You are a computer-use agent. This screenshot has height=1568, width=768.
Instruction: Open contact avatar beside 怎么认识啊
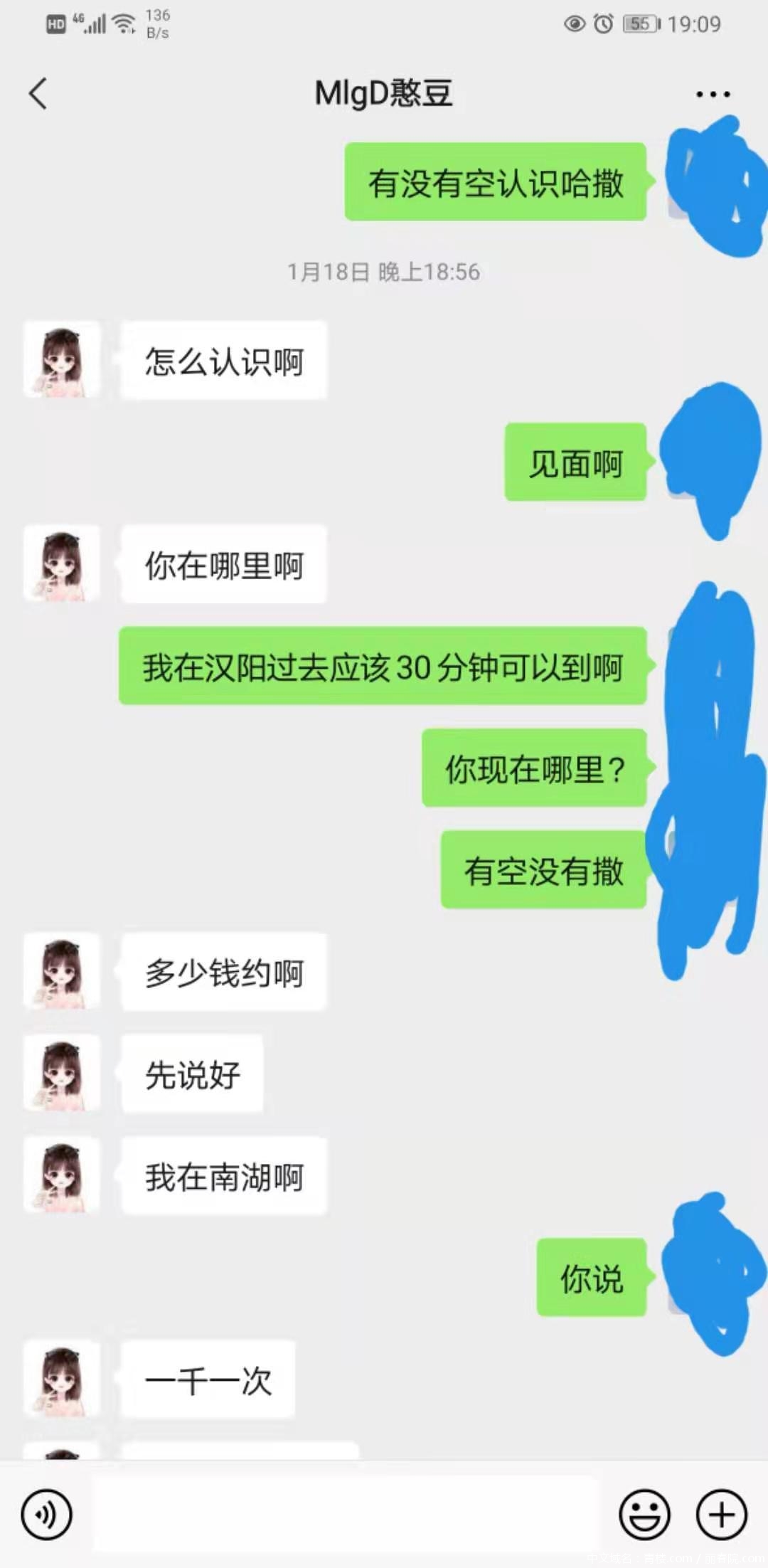(62, 361)
